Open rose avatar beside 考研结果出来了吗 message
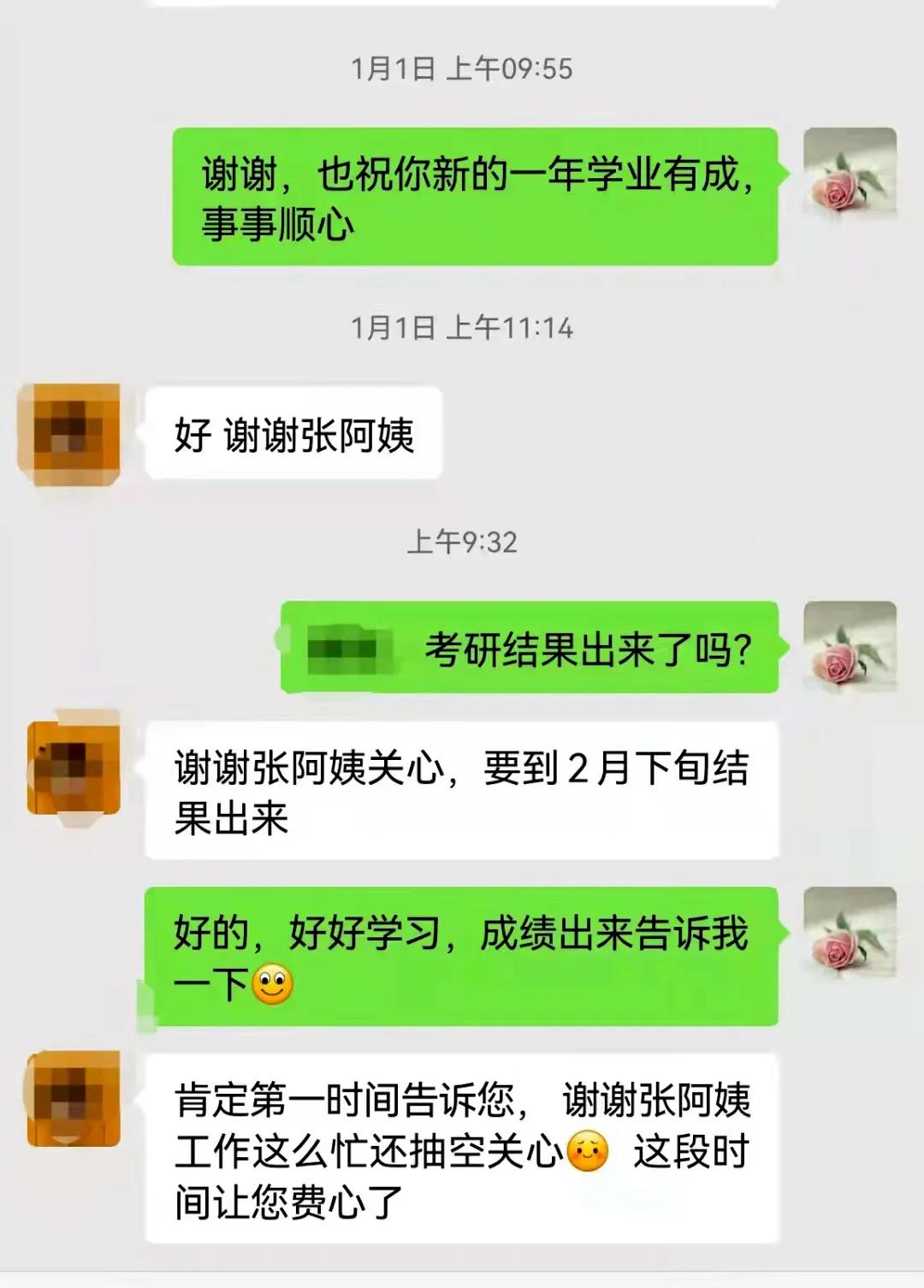Screen dimensions: 924x1288 [850, 648]
